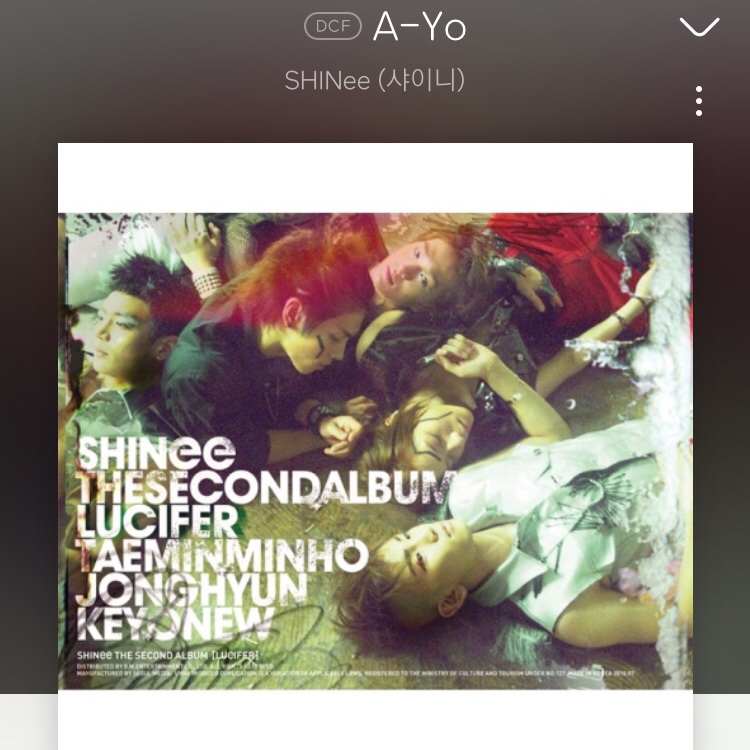Open the three-dot overflow menu

pos(698,101)
